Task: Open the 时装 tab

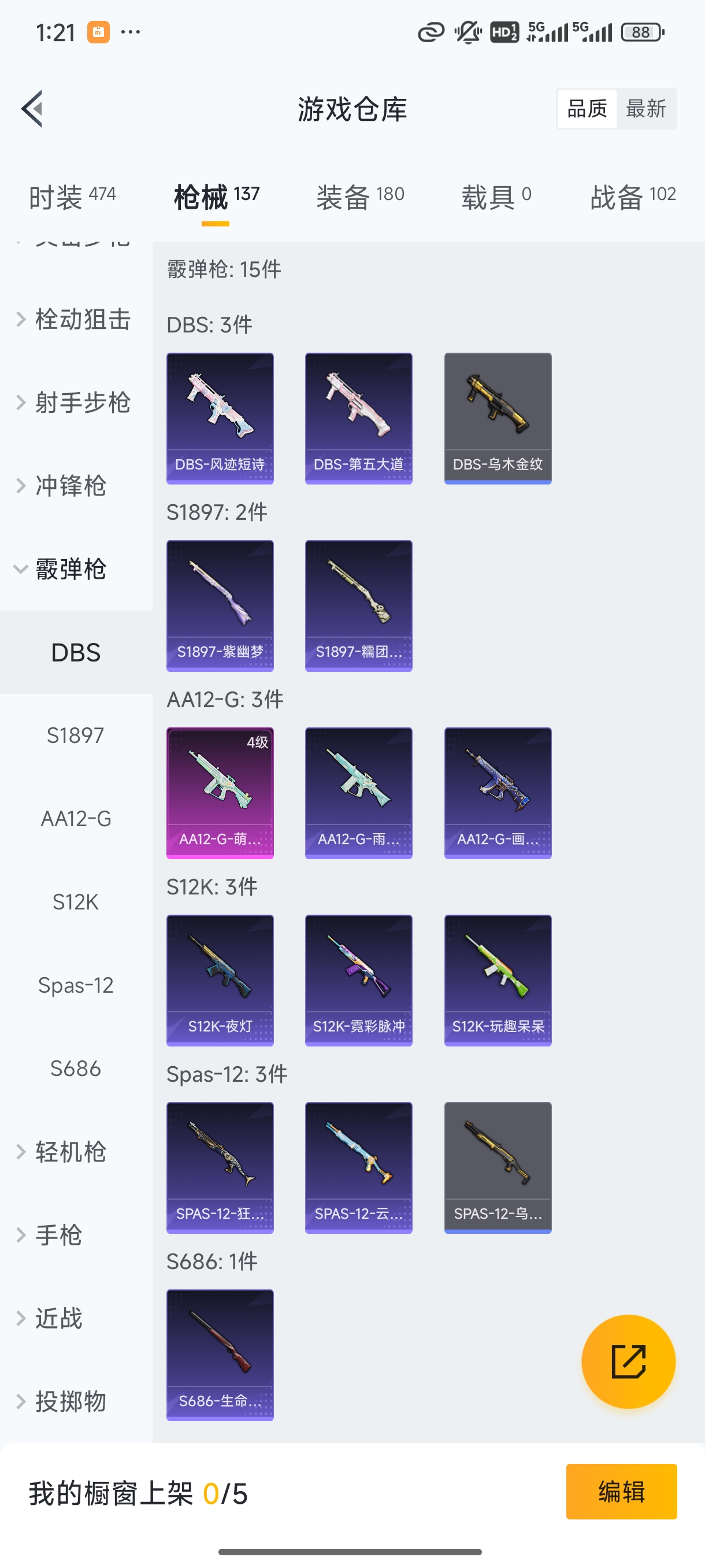Action: tap(59, 195)
